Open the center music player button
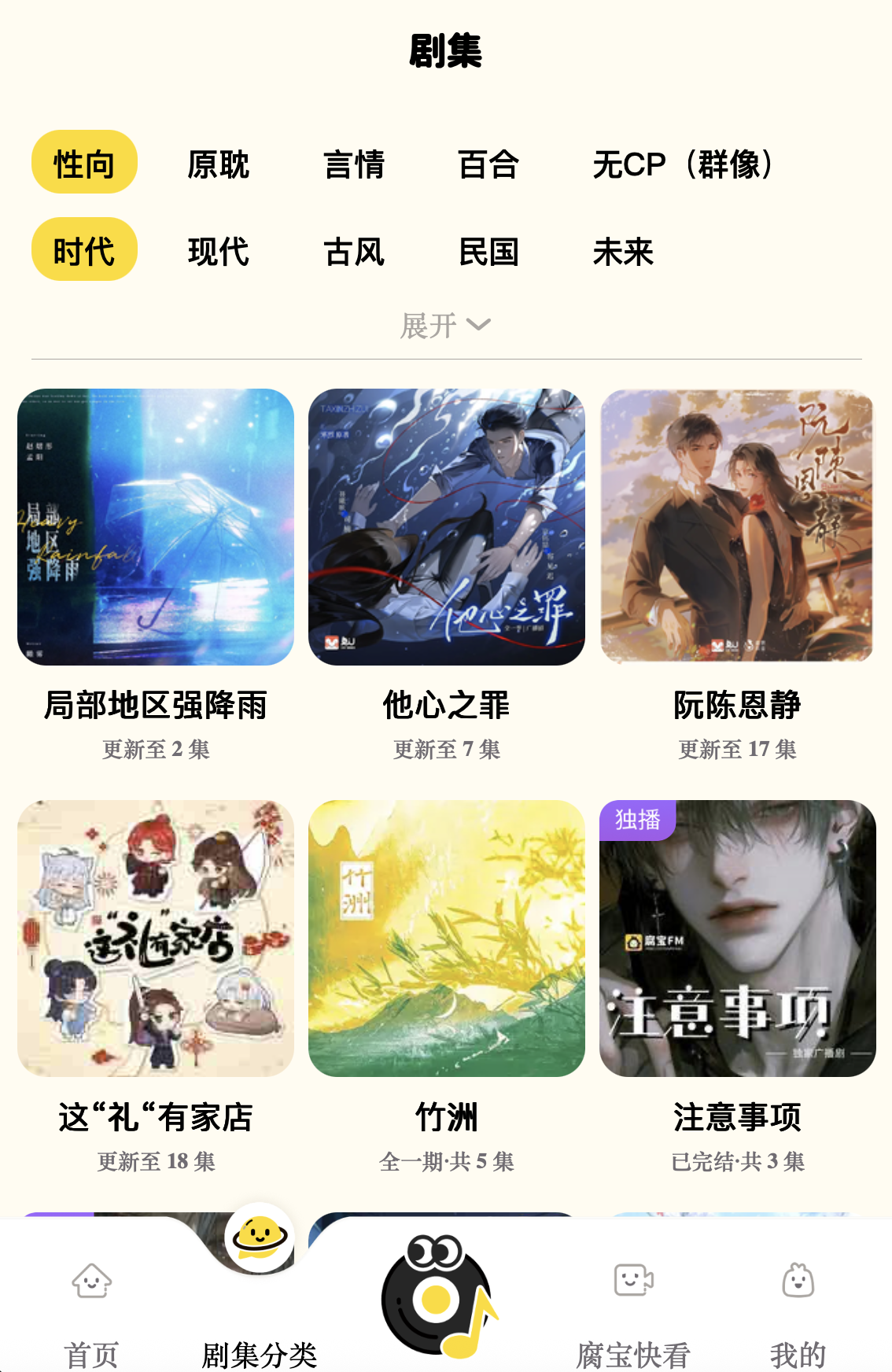This screenshot has height=1372, width=892. click(x=438, y=1294)
